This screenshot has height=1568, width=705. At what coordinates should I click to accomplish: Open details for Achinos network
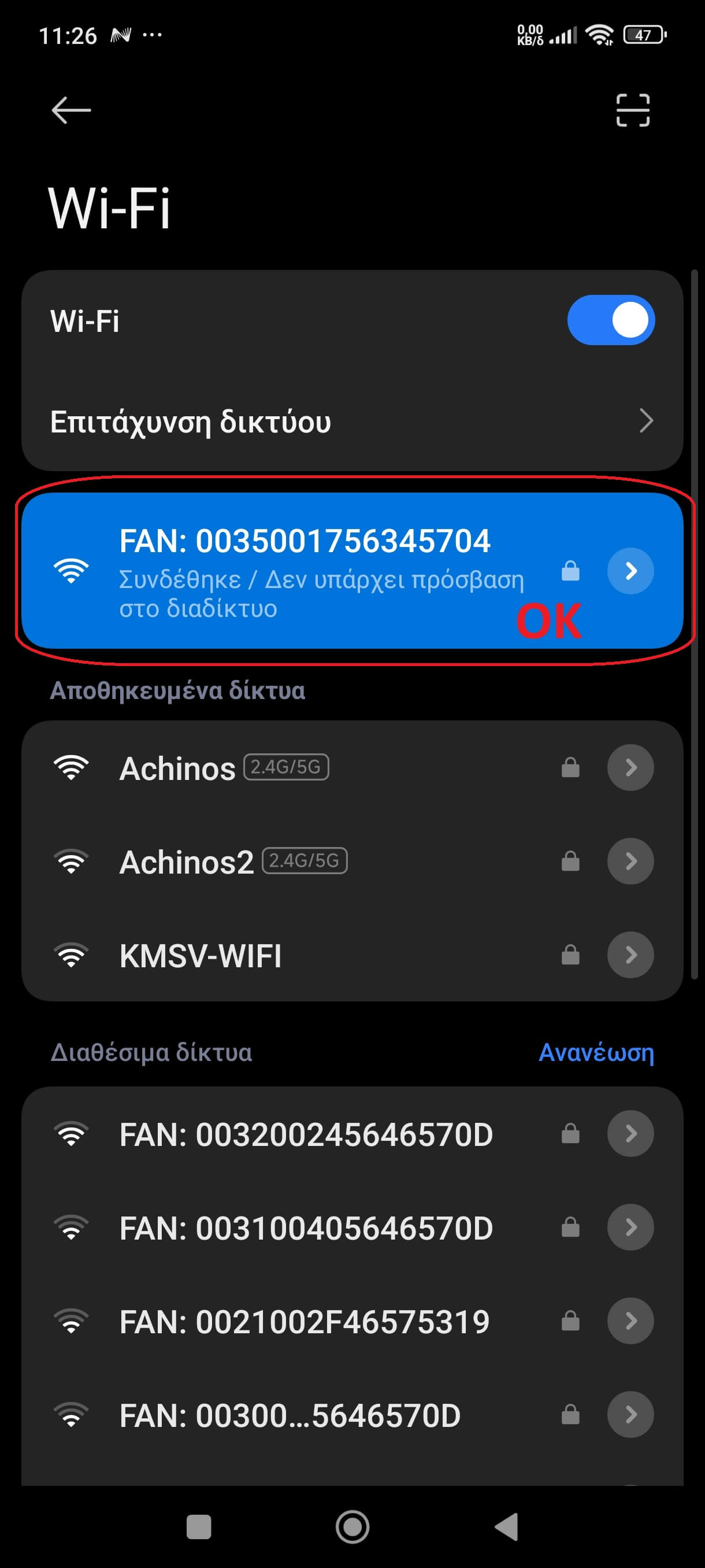click(630, 768)
